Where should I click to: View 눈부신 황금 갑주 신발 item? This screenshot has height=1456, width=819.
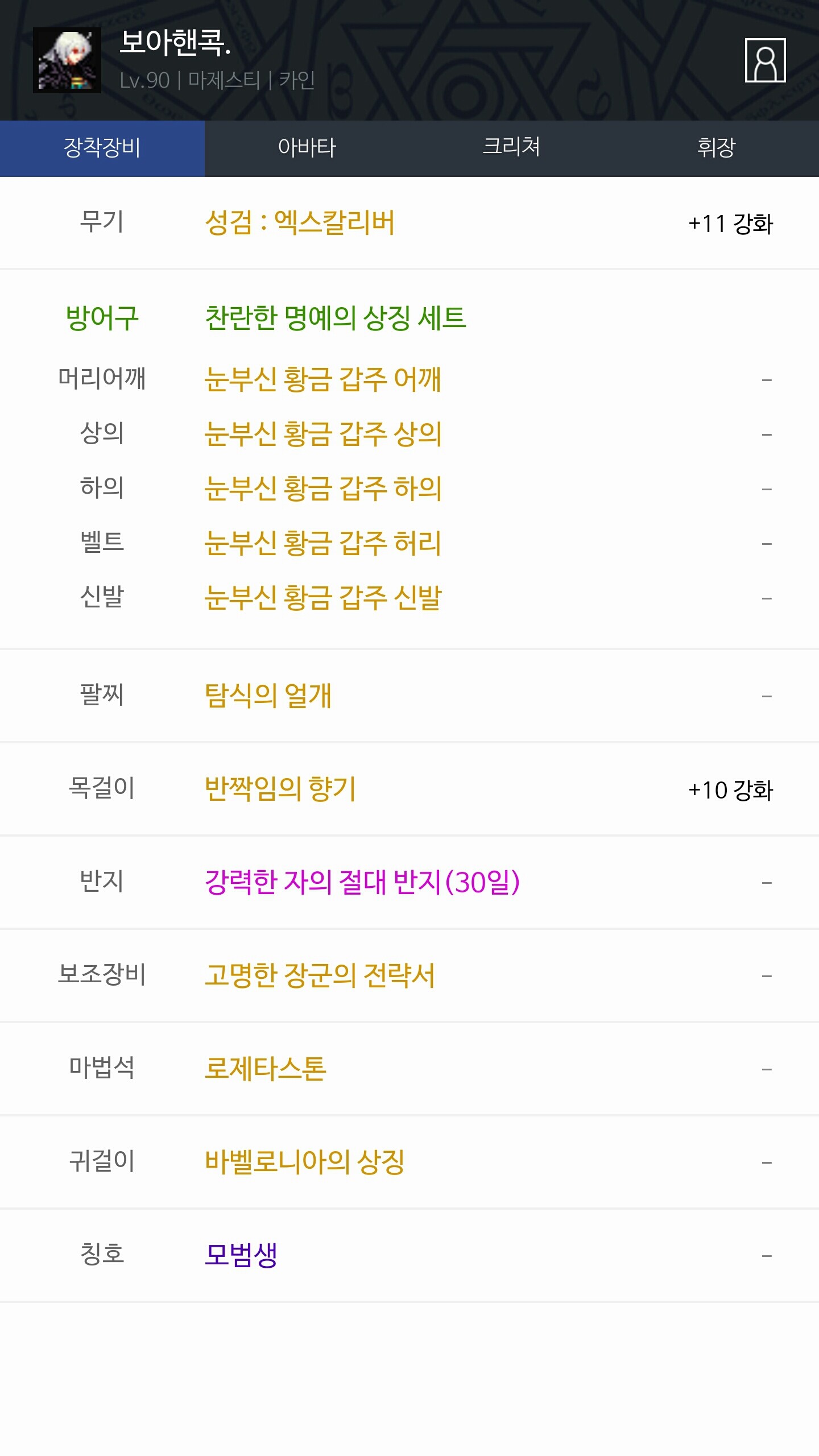point(323,598)
